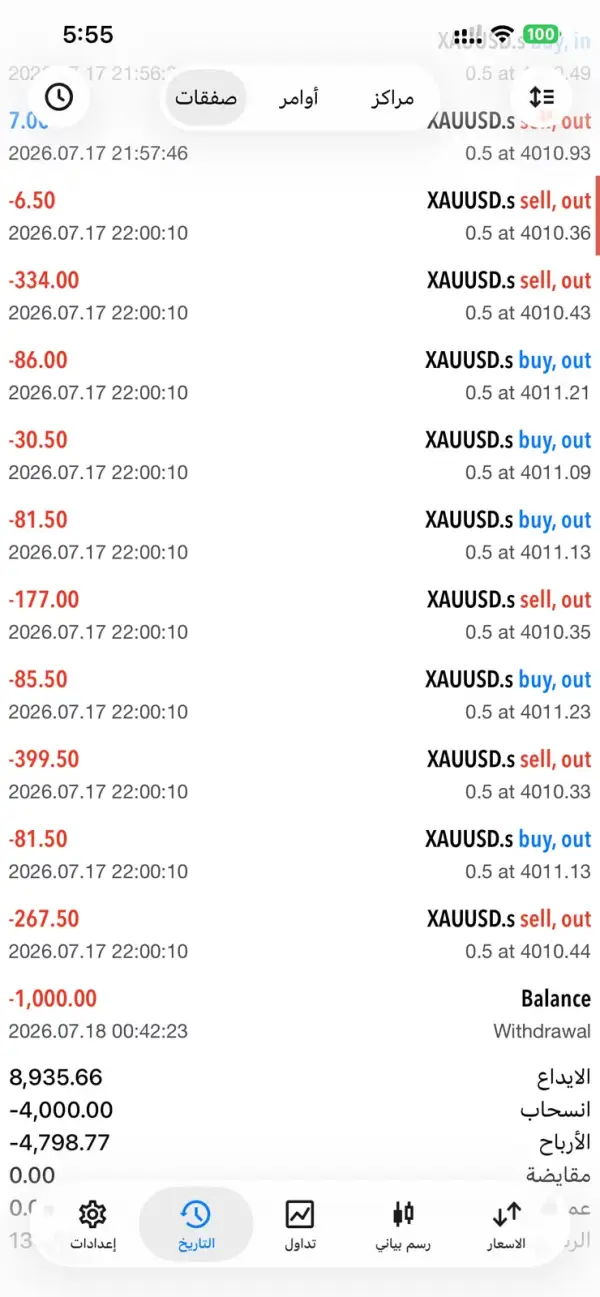
Task: Open the التاريخ (History) tab
Action: click(196, 1227)
